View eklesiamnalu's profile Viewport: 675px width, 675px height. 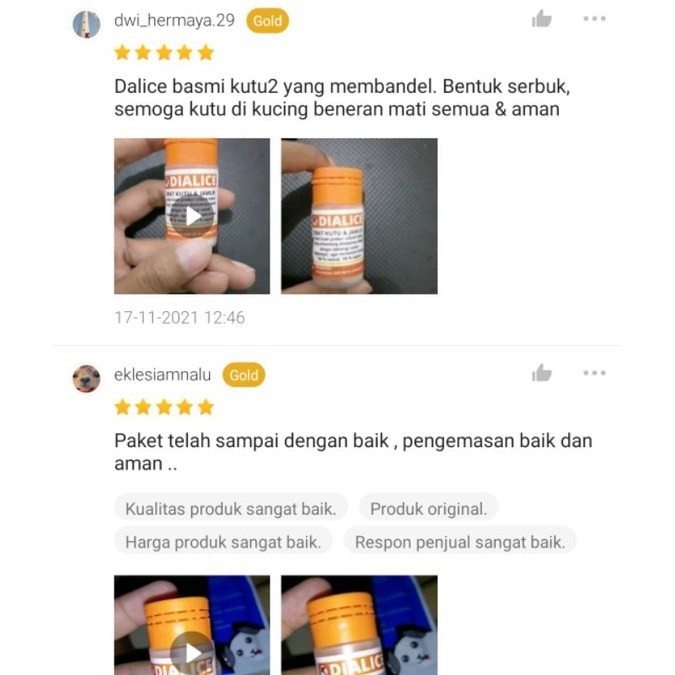tap(87, 377)
